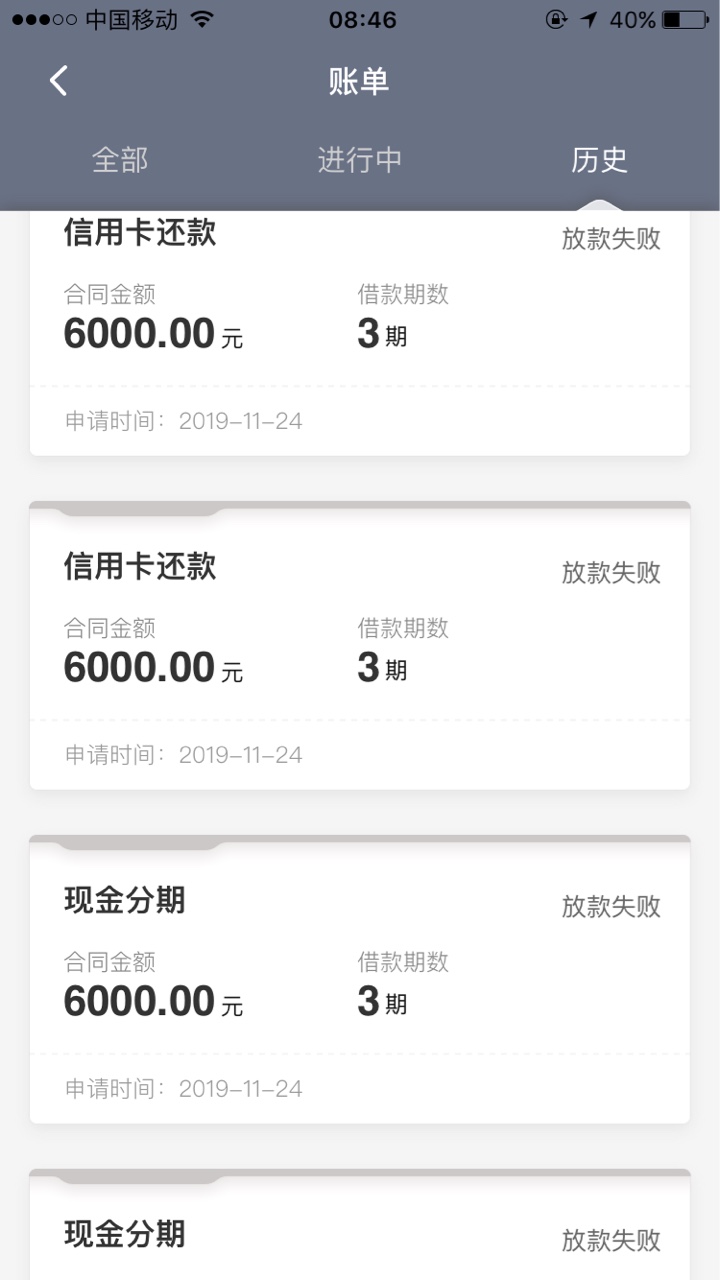This screenshot has width=720, height=1280.
Task: Open the 现金分期 bill showing 申请时间 2019-11-24
Action: [x=360, y=980]
